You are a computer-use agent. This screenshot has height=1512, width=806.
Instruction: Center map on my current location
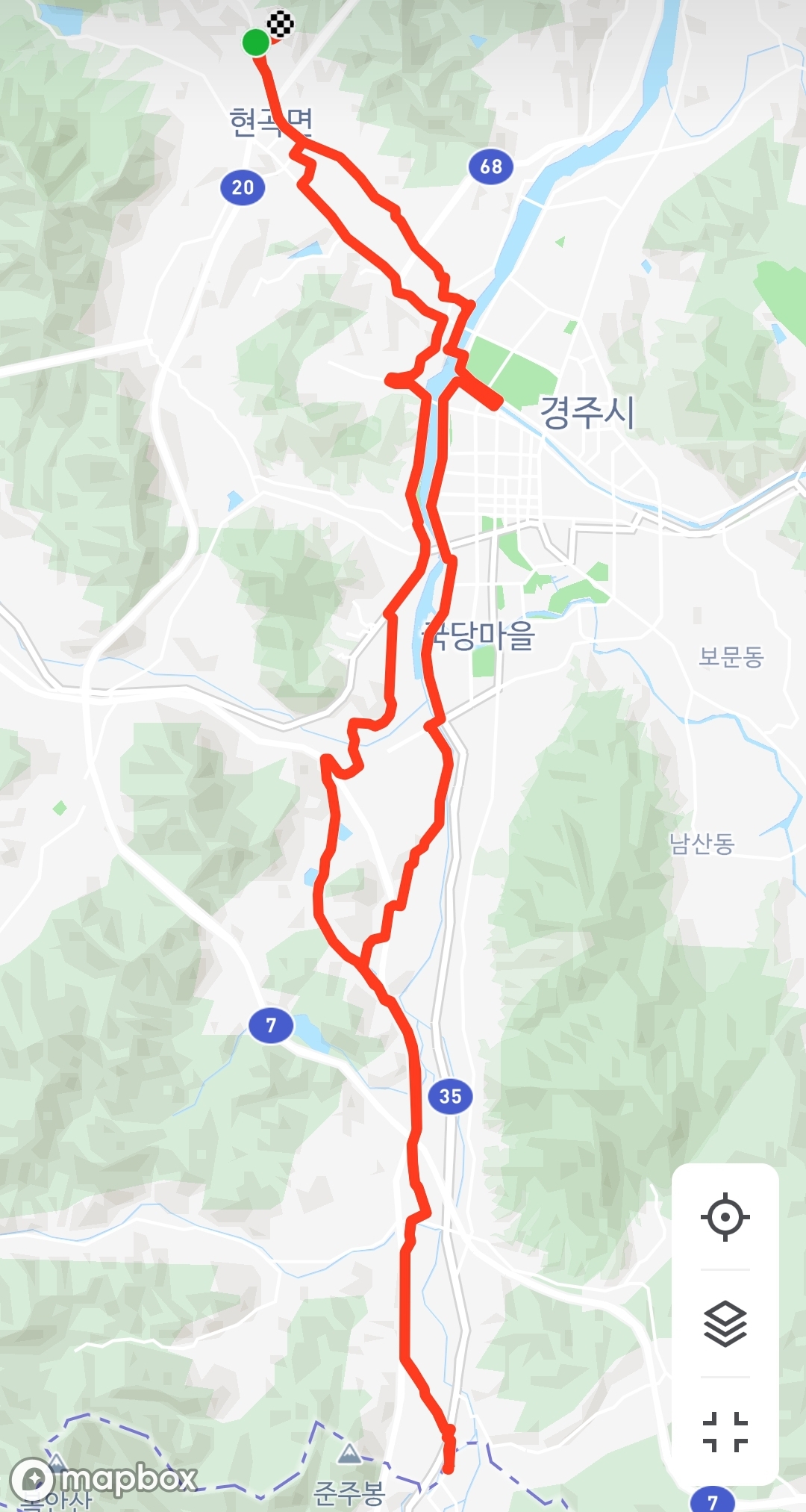coord(725,1217)
